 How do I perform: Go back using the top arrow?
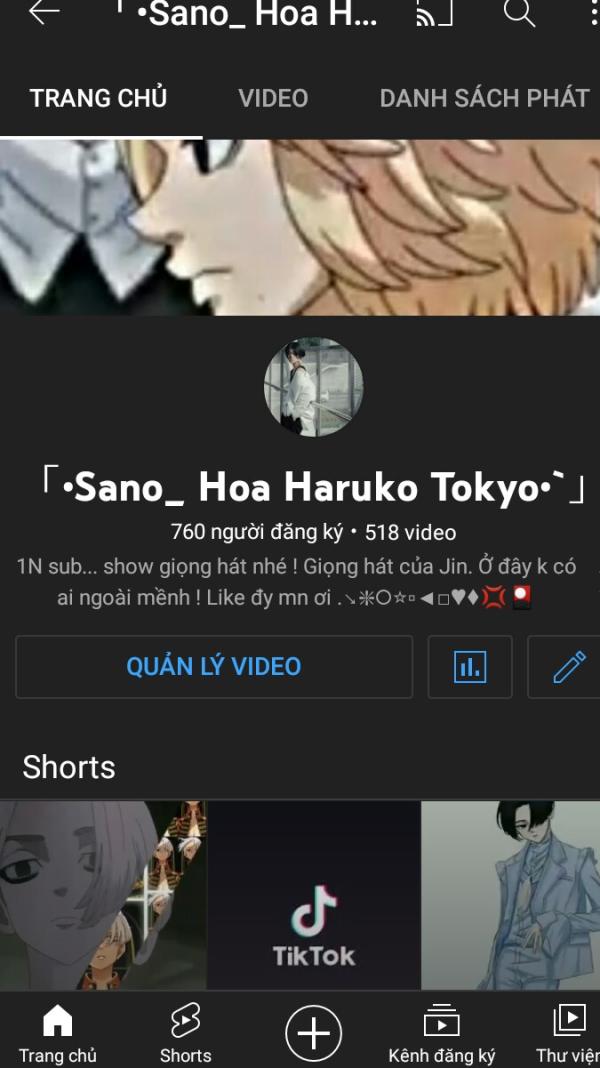[44, 13]
